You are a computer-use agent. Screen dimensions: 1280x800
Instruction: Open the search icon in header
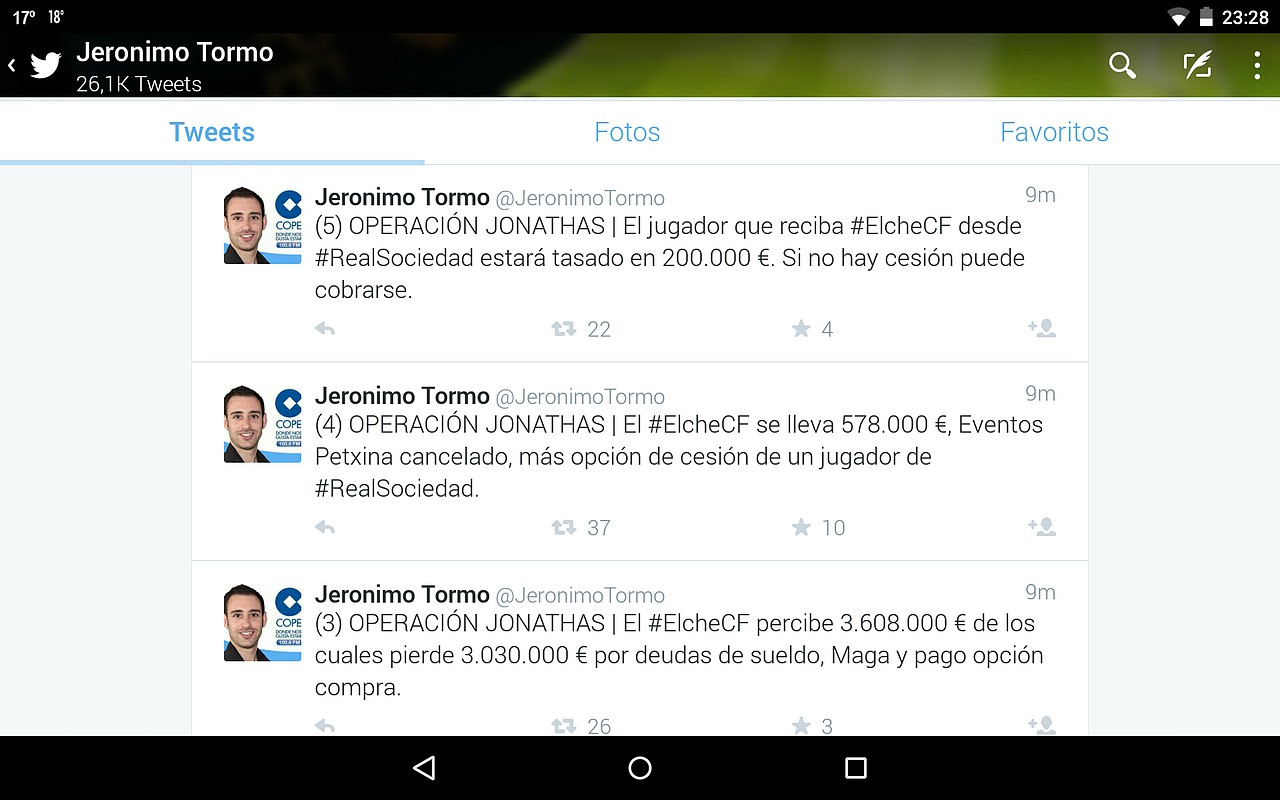tap(1122, 66)
